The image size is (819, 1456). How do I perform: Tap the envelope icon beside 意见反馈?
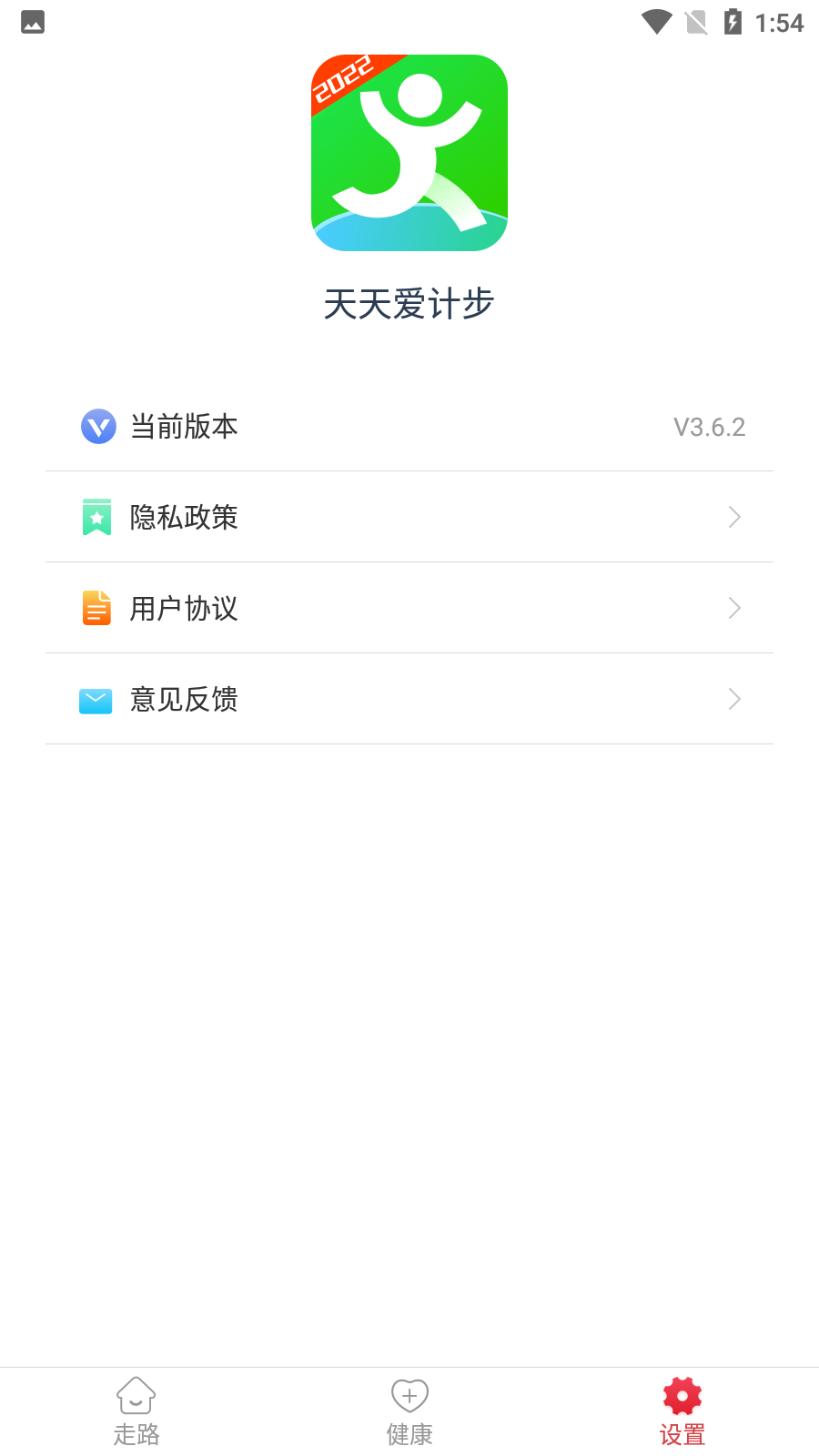click(x=96, y=699)
